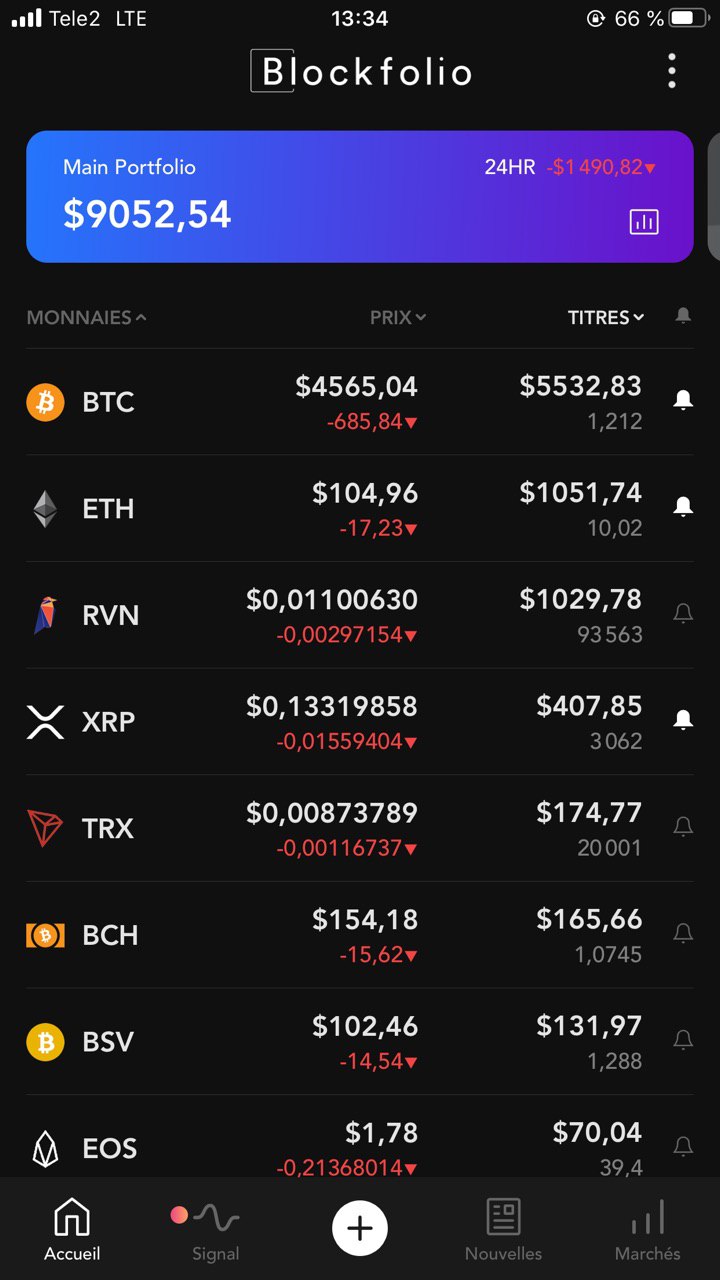
Task: Toggle the alert bell for XRP
Action: 683,720
